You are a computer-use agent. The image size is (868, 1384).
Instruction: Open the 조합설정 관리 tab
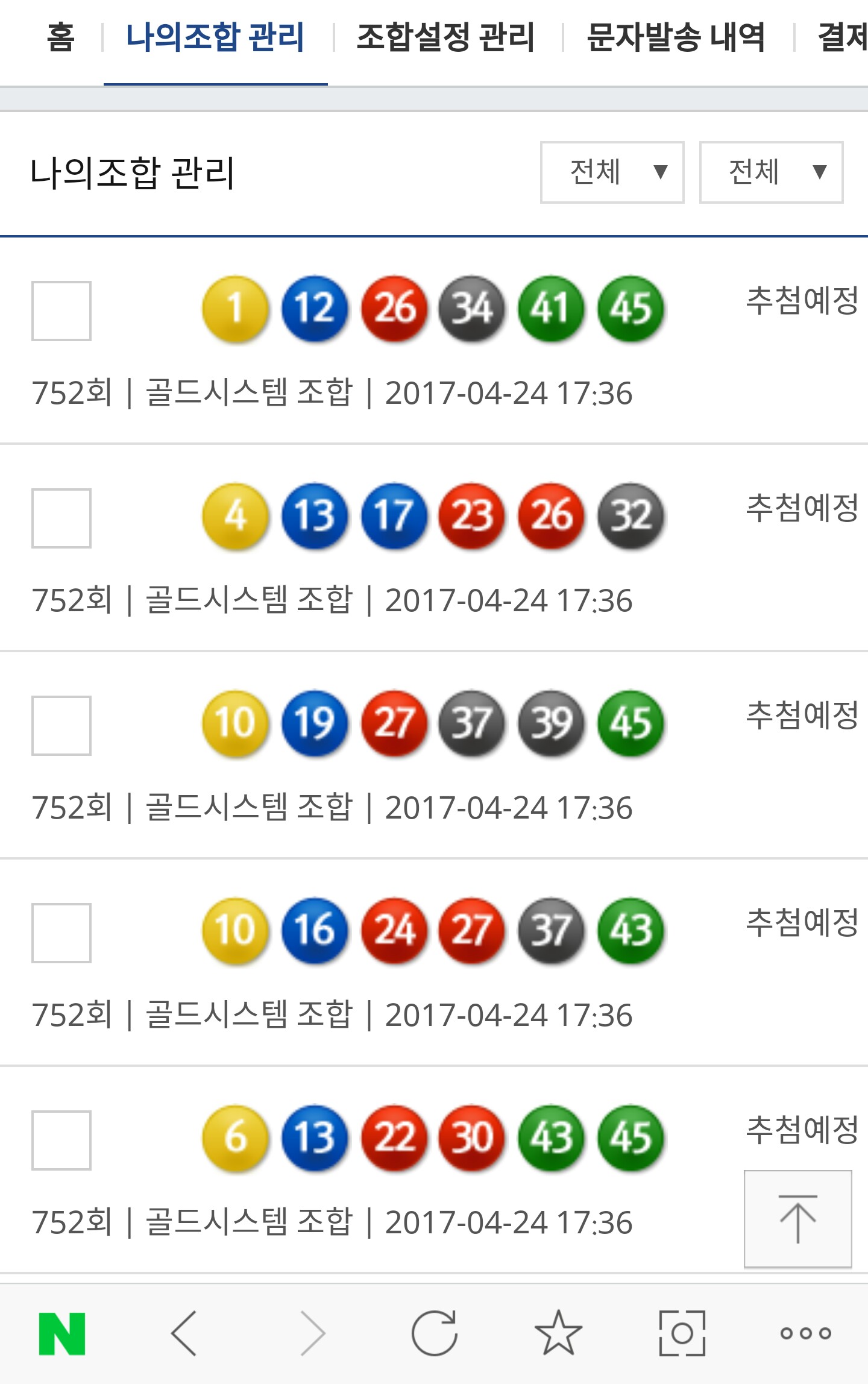click(445, 37)
